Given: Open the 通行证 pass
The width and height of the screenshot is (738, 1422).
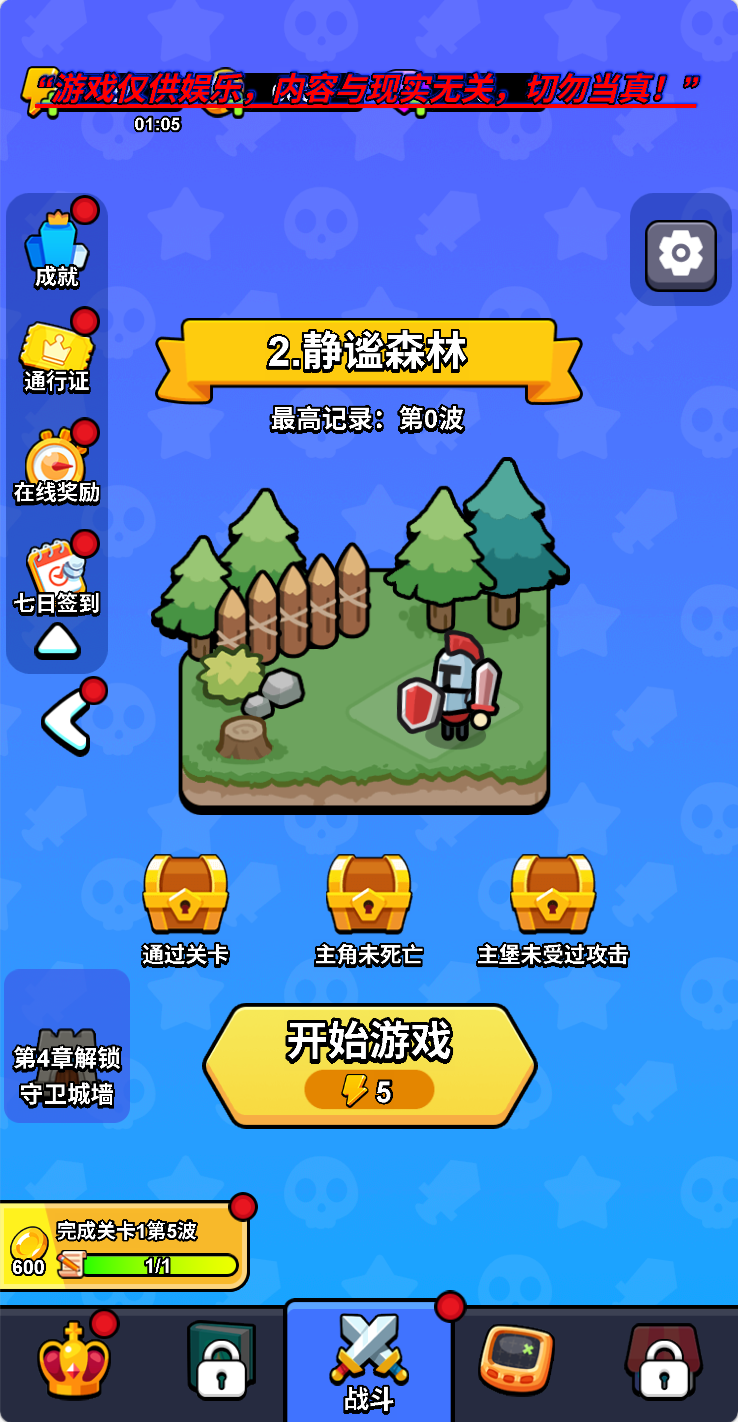Looking at the screenshot, I should pyautogui.click(x=57, y=358).
